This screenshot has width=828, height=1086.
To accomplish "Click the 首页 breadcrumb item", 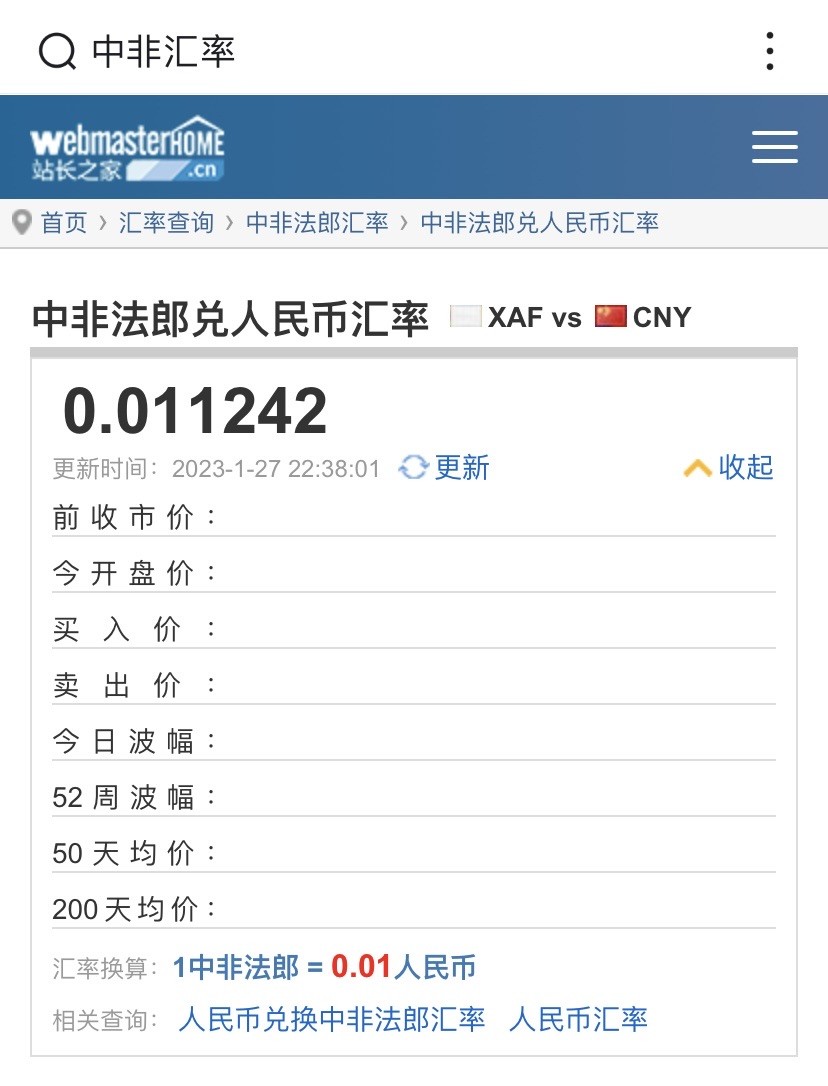I will [64, 223].
